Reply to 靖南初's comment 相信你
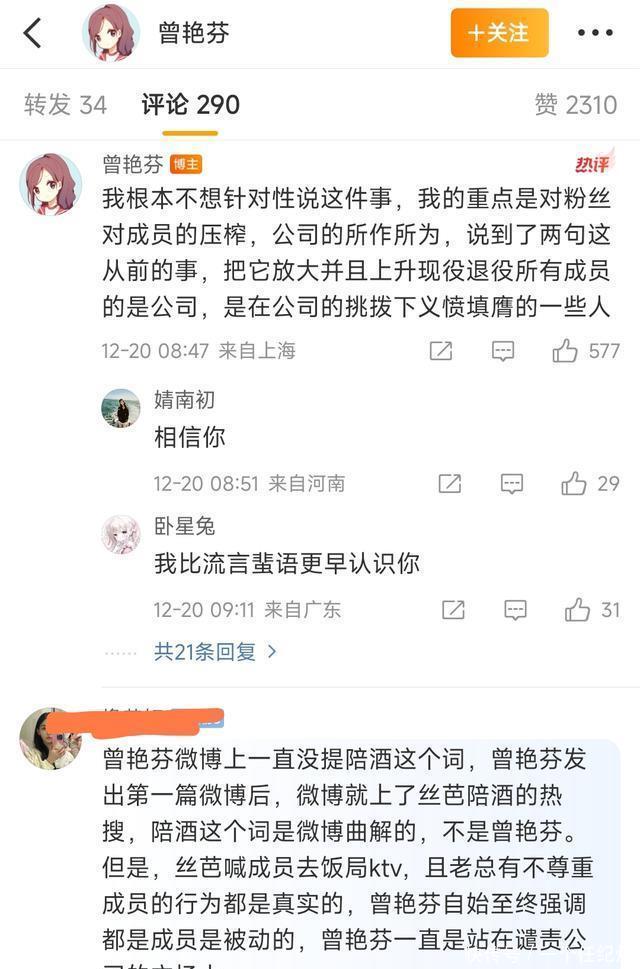This screenshot has width=640, height=969. [x=512, y=484]
